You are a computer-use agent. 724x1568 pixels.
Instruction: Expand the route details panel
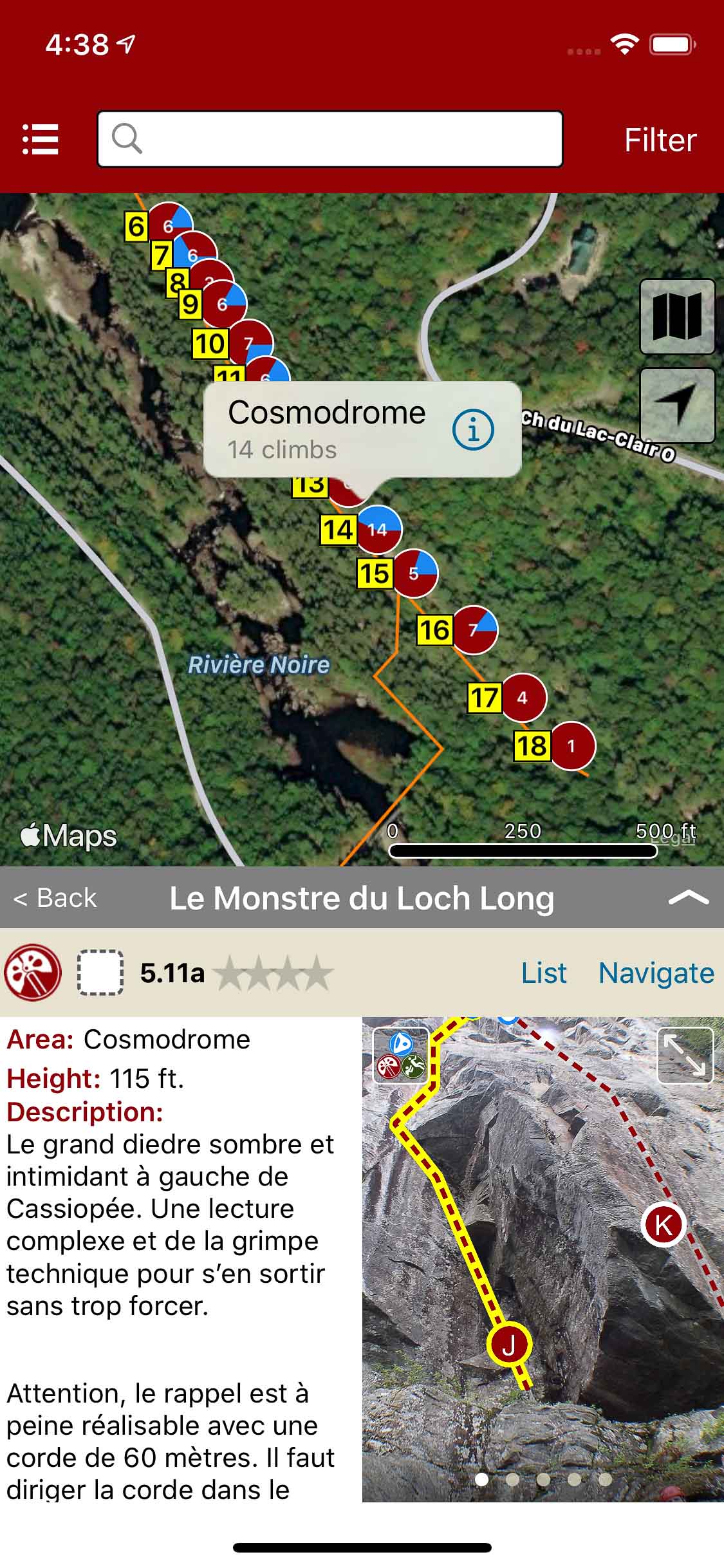(688, 897)
